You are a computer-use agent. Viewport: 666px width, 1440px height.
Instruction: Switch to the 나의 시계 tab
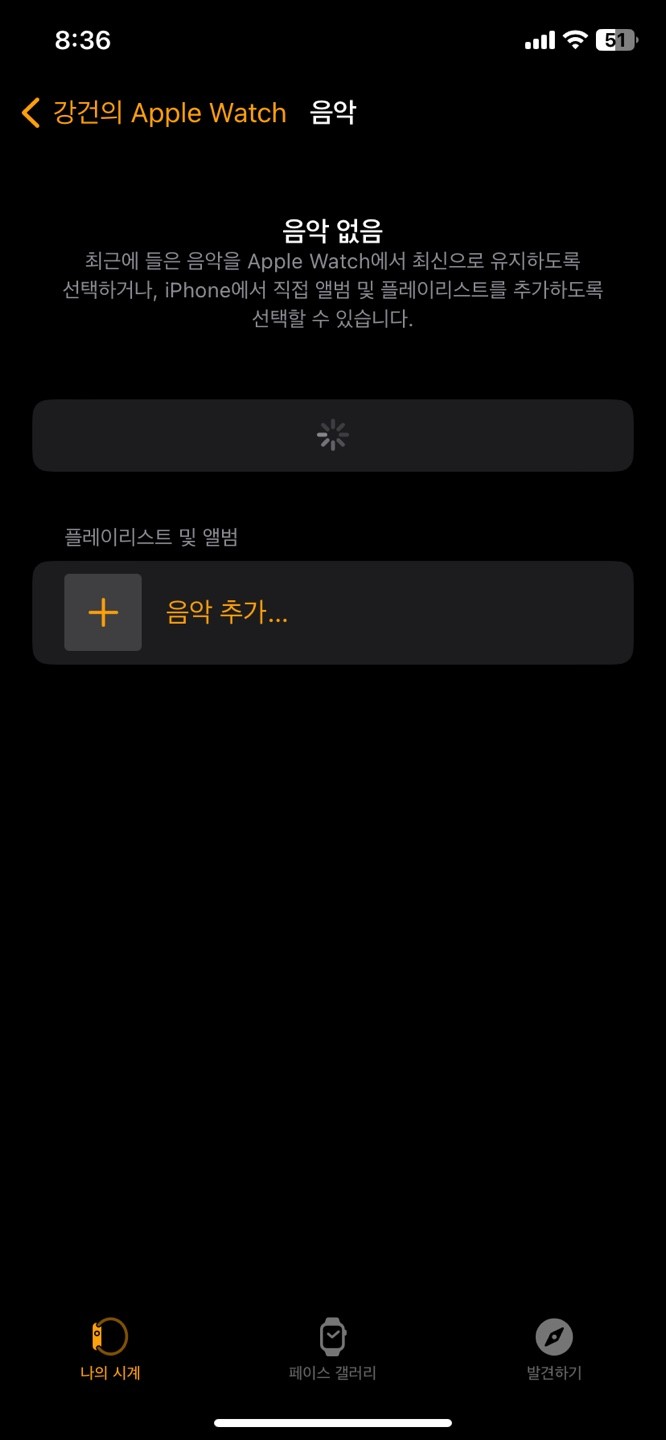tap(110, 1348)
